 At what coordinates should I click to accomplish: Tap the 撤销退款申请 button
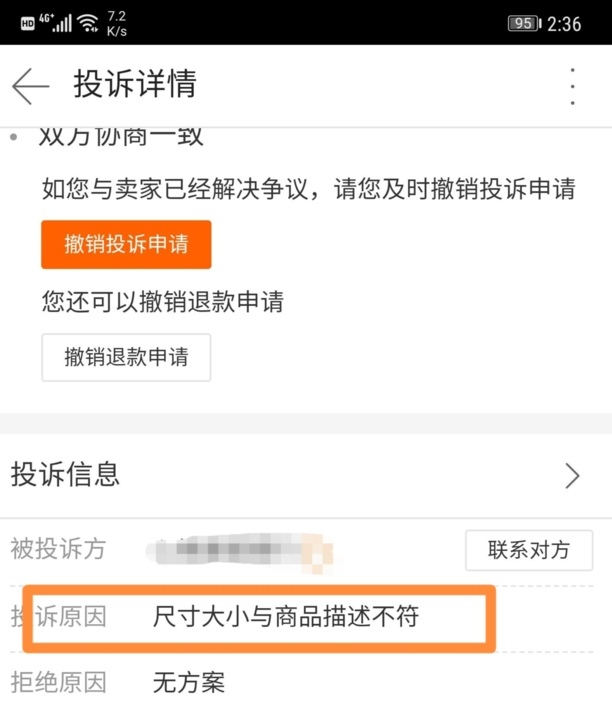point(126,357)
